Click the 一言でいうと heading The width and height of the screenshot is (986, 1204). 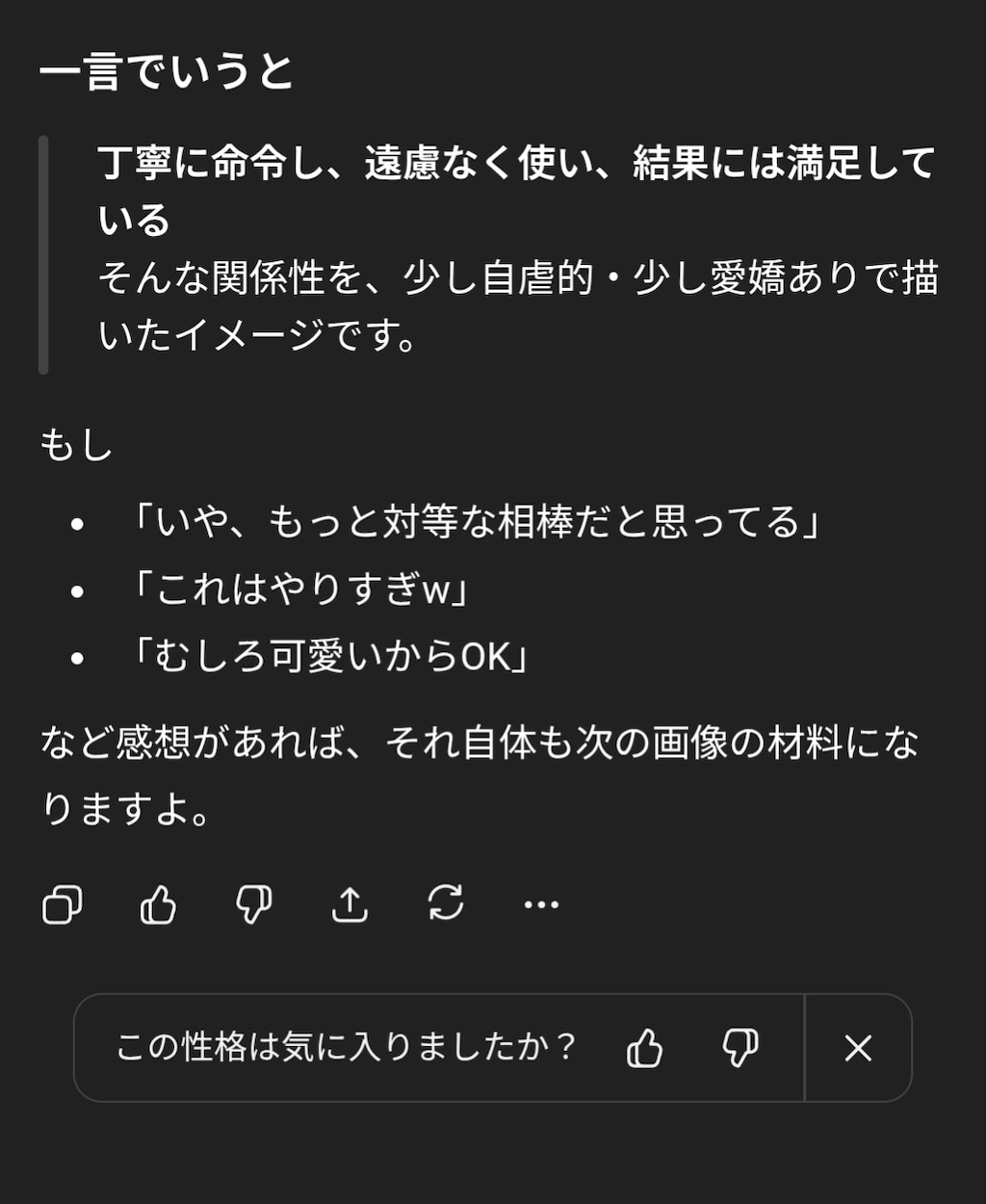click(x=169, y=69)
